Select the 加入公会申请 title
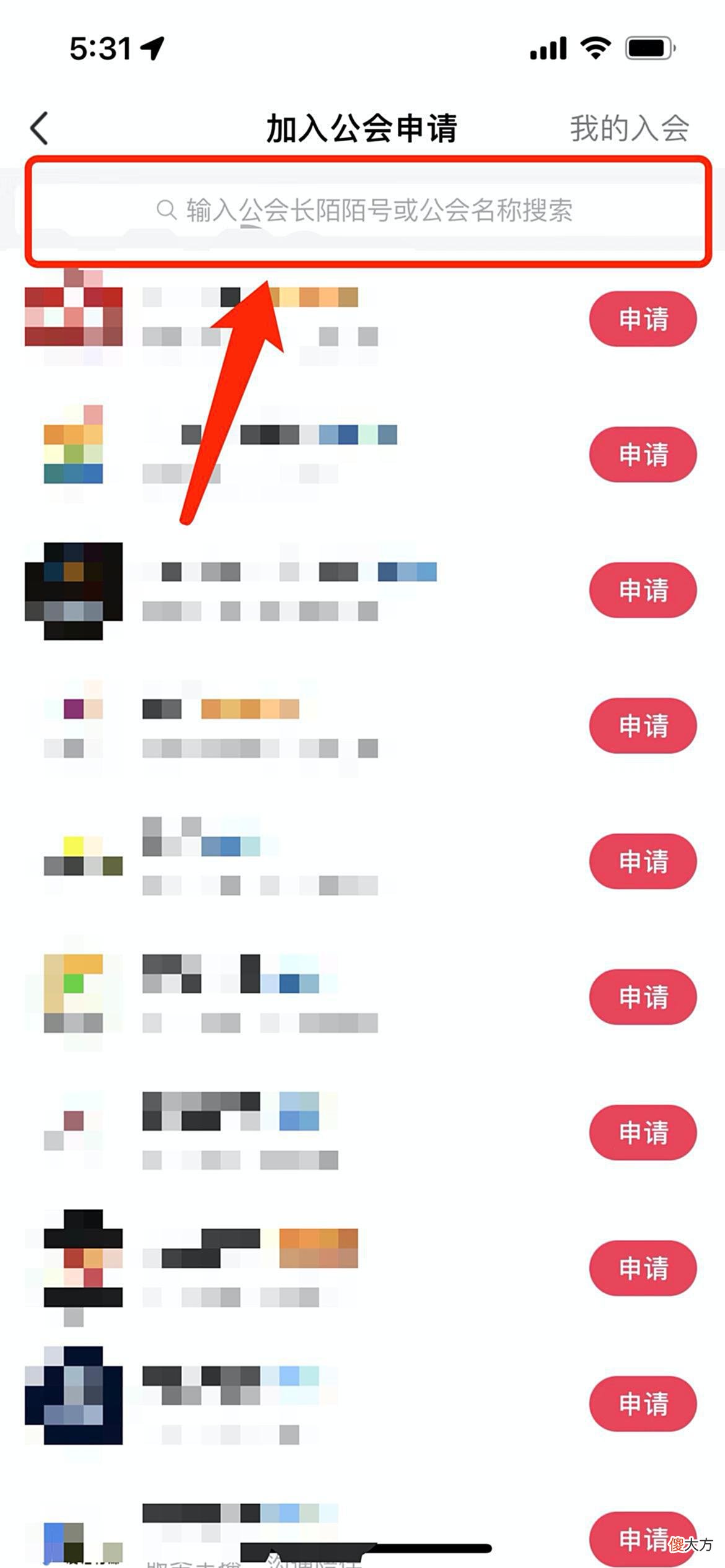The width and height of the screenshot is (725, 1568). click(x=362, y=127)
